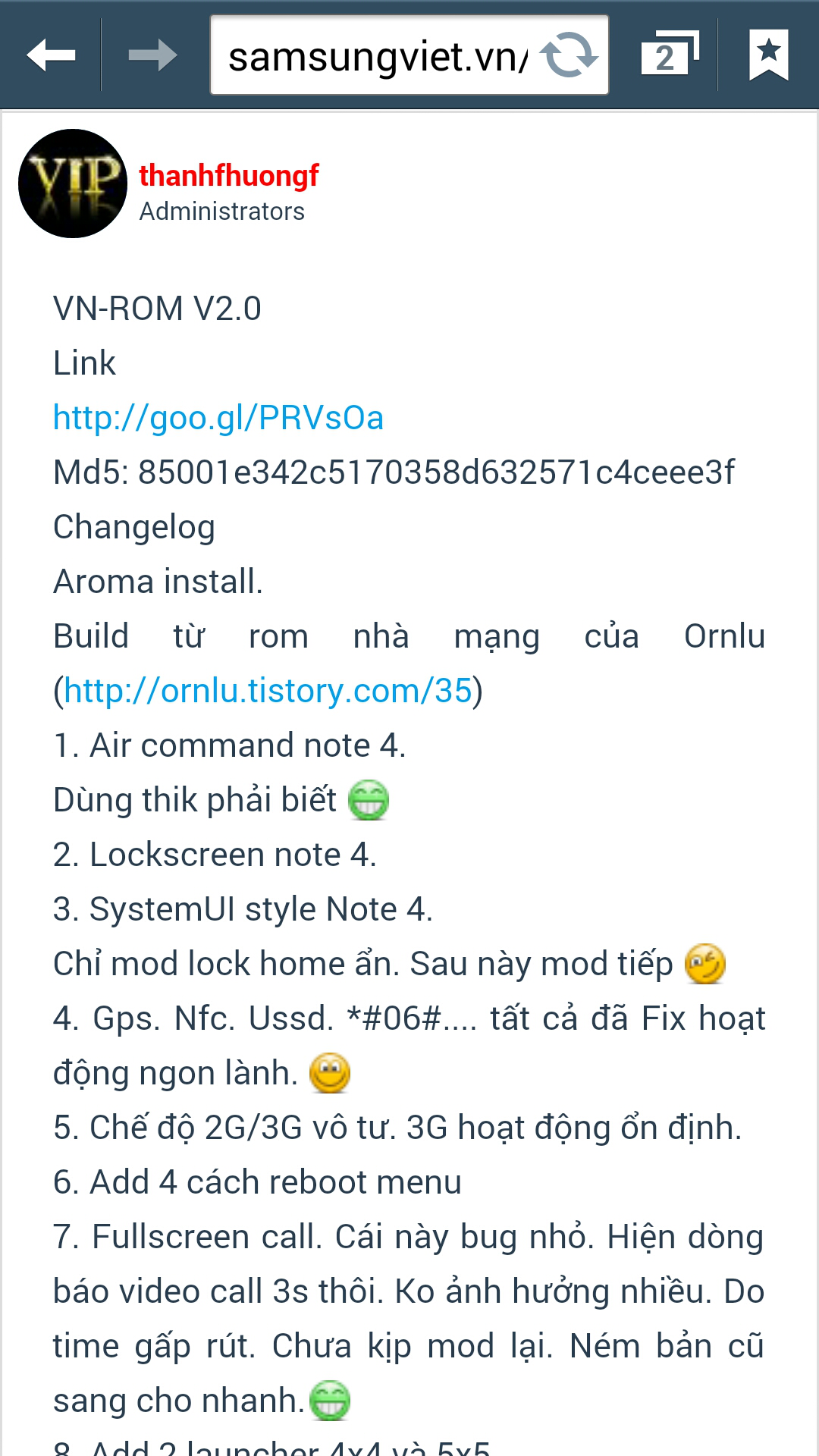Image resolution: width=819 pixels, height=1456 pixels.
Task: Reload the current page
Action: tap(569, 55)
